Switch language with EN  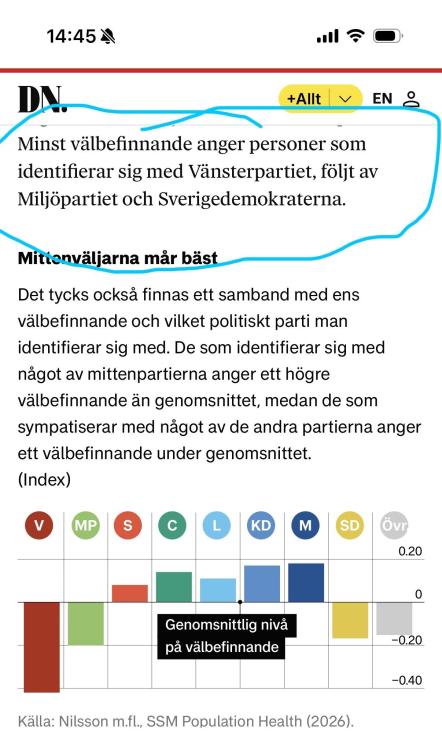point(382,99)
